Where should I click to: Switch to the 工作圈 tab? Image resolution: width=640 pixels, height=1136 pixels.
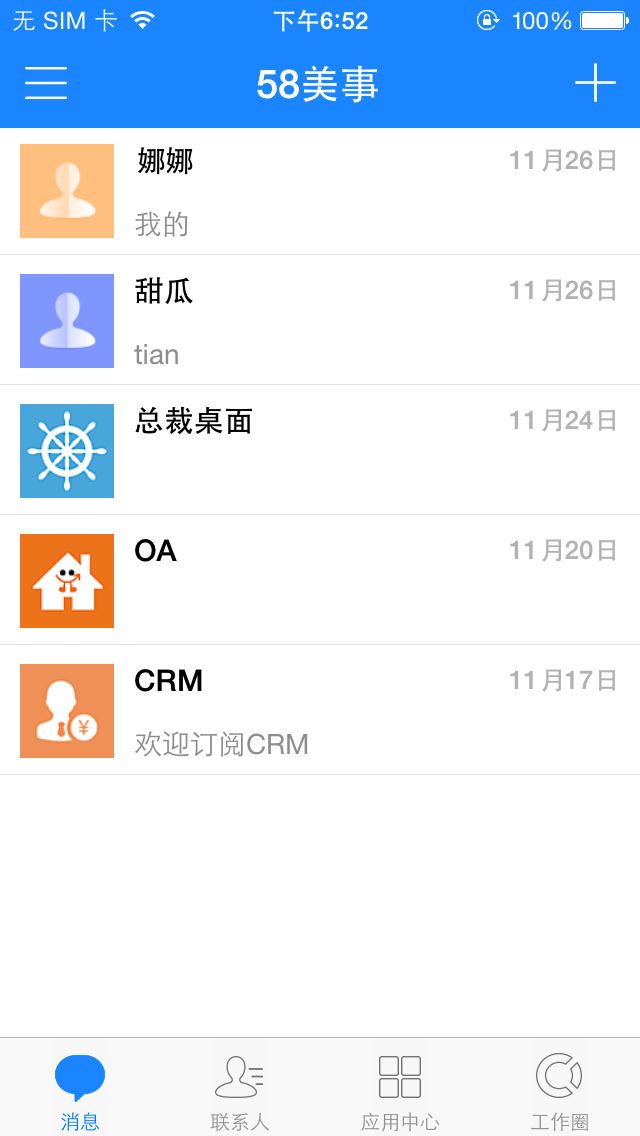click(x=560, y=1090)
